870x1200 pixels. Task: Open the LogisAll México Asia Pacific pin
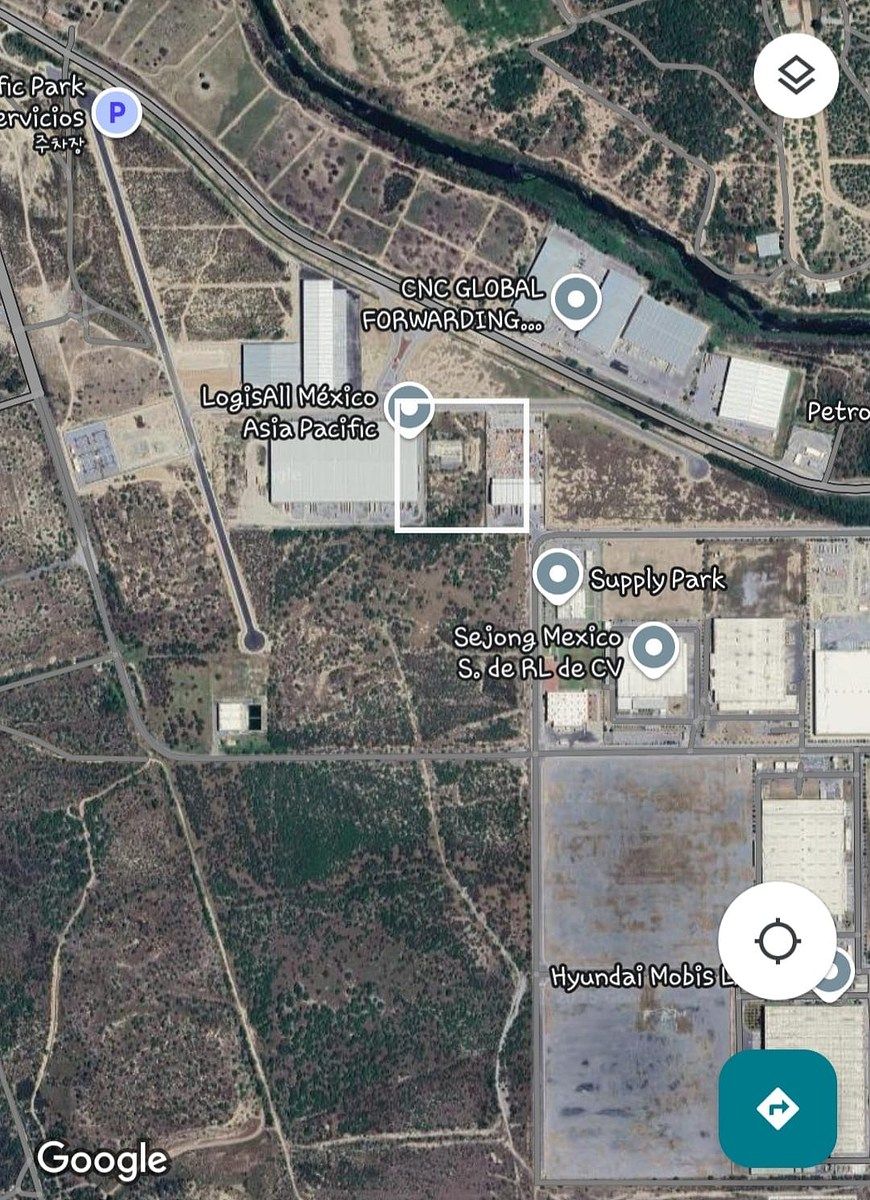point(409,407)
